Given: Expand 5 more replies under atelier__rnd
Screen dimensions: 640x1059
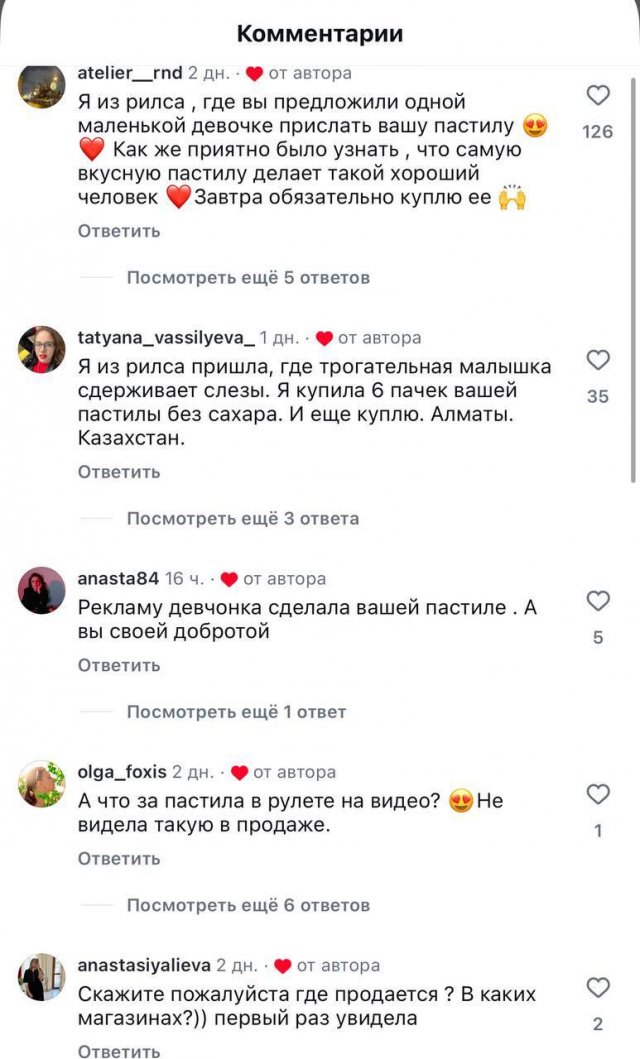Looking at the screenshot, I should point(248,277).
